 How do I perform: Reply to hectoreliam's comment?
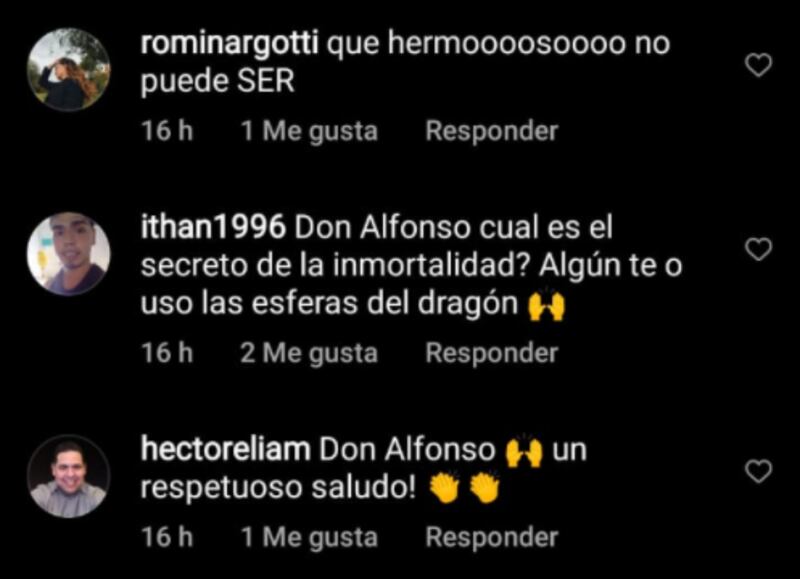click(x=491, y=537)
